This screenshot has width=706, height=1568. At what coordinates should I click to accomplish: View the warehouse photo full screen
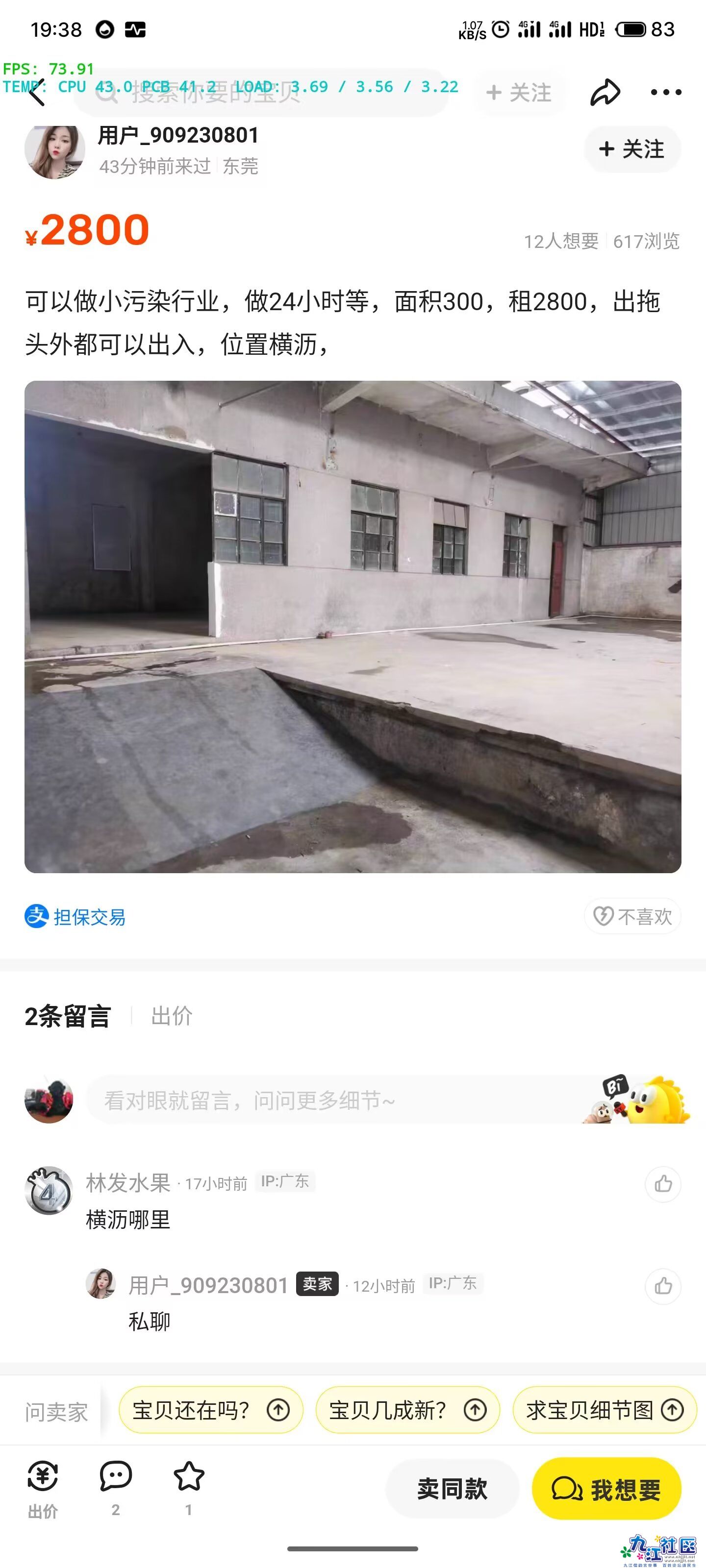click(x=353, y=626)
